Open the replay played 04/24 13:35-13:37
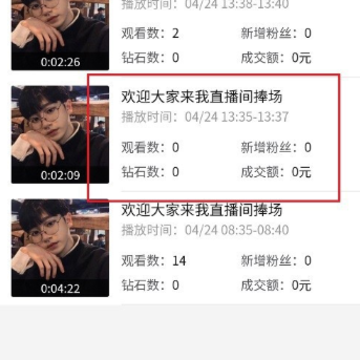360x360 pixels. (x=60, y=135)
